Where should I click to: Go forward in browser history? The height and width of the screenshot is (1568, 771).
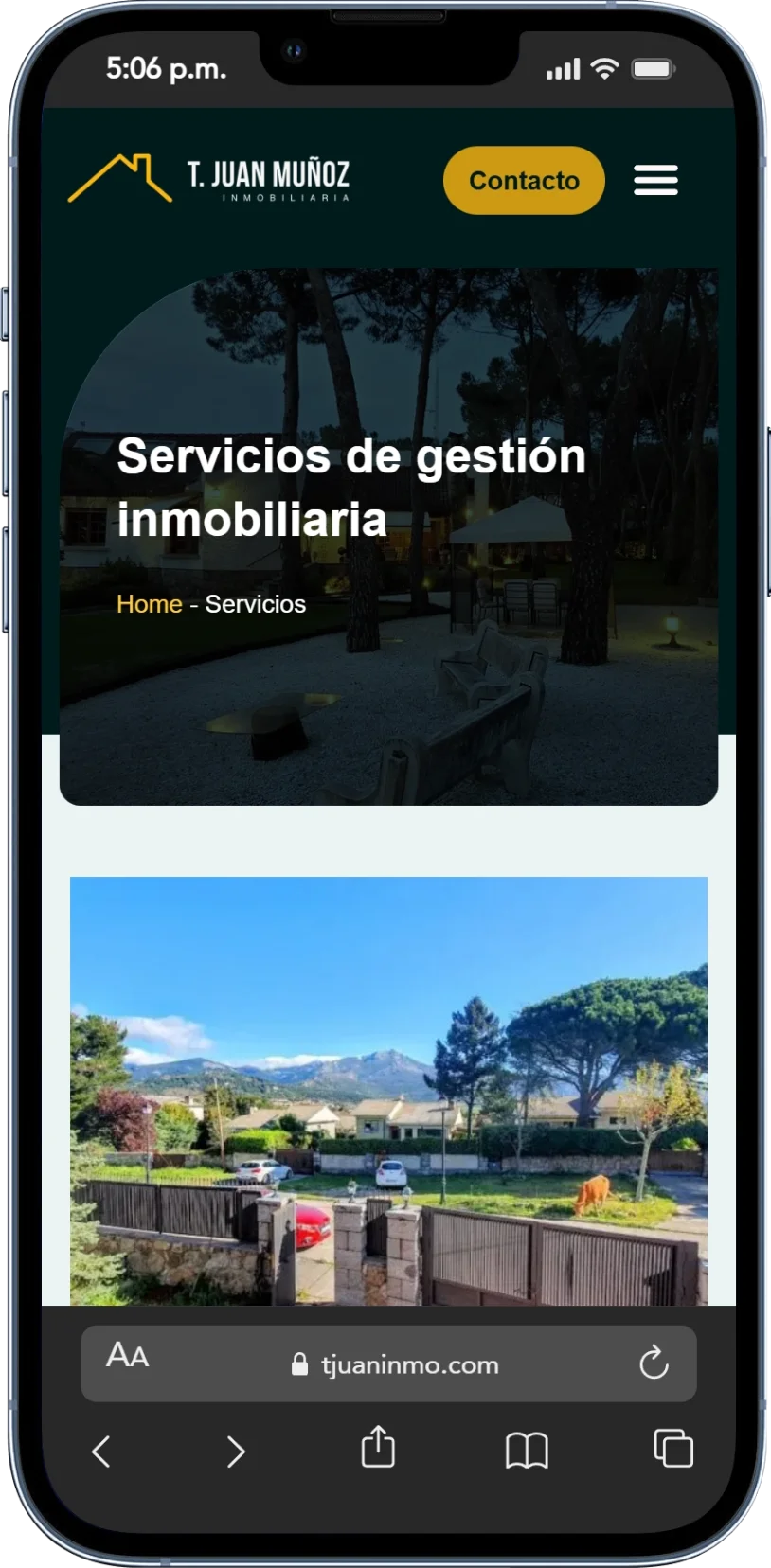click(x=236, y=1451)
